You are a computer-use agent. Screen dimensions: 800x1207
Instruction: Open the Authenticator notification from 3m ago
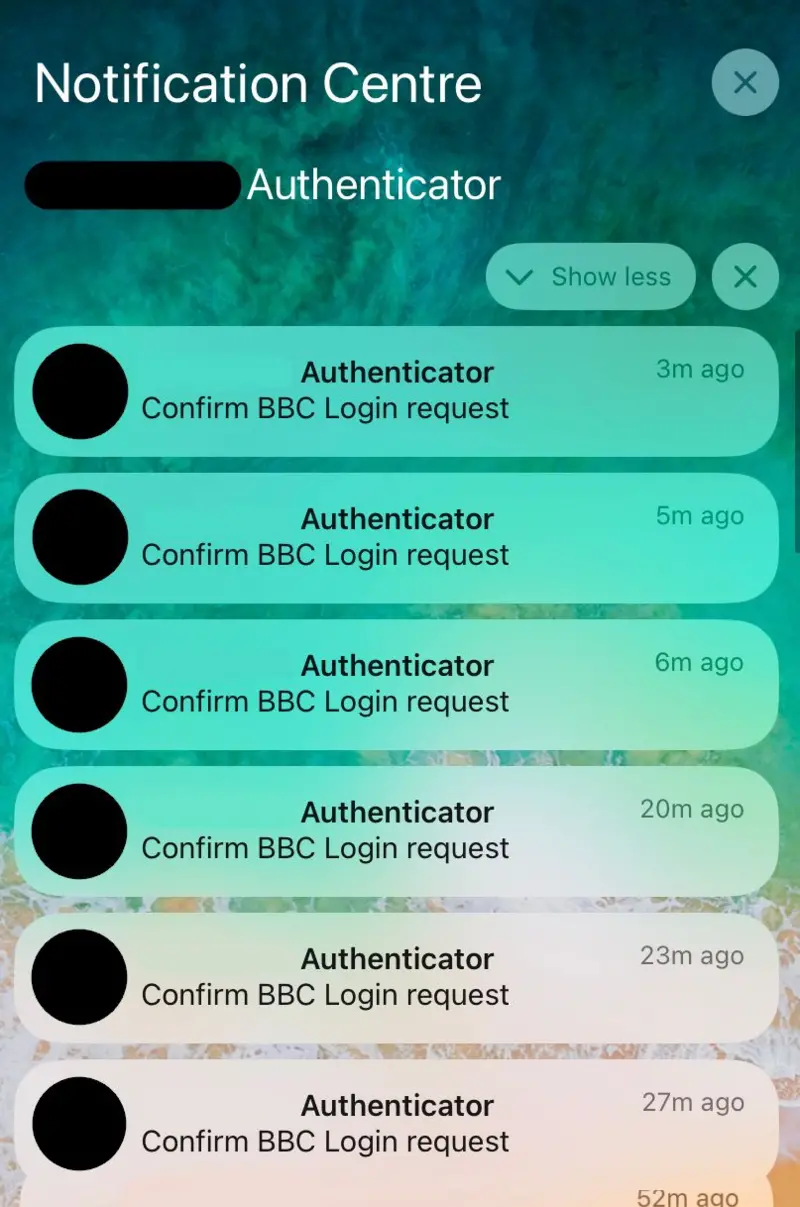click(397, 391)
